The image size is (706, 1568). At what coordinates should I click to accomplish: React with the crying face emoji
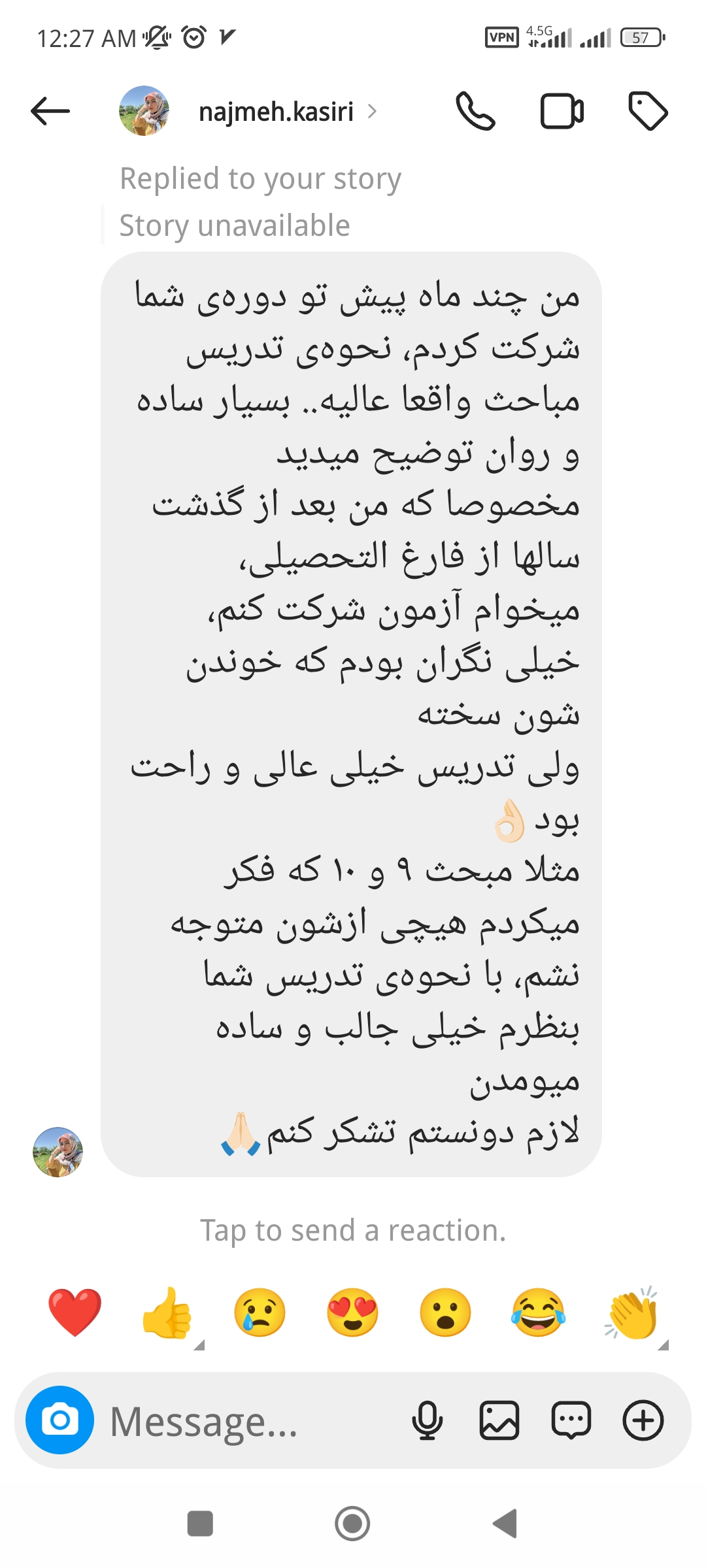pyautogui.click(x=260, y=1313)
